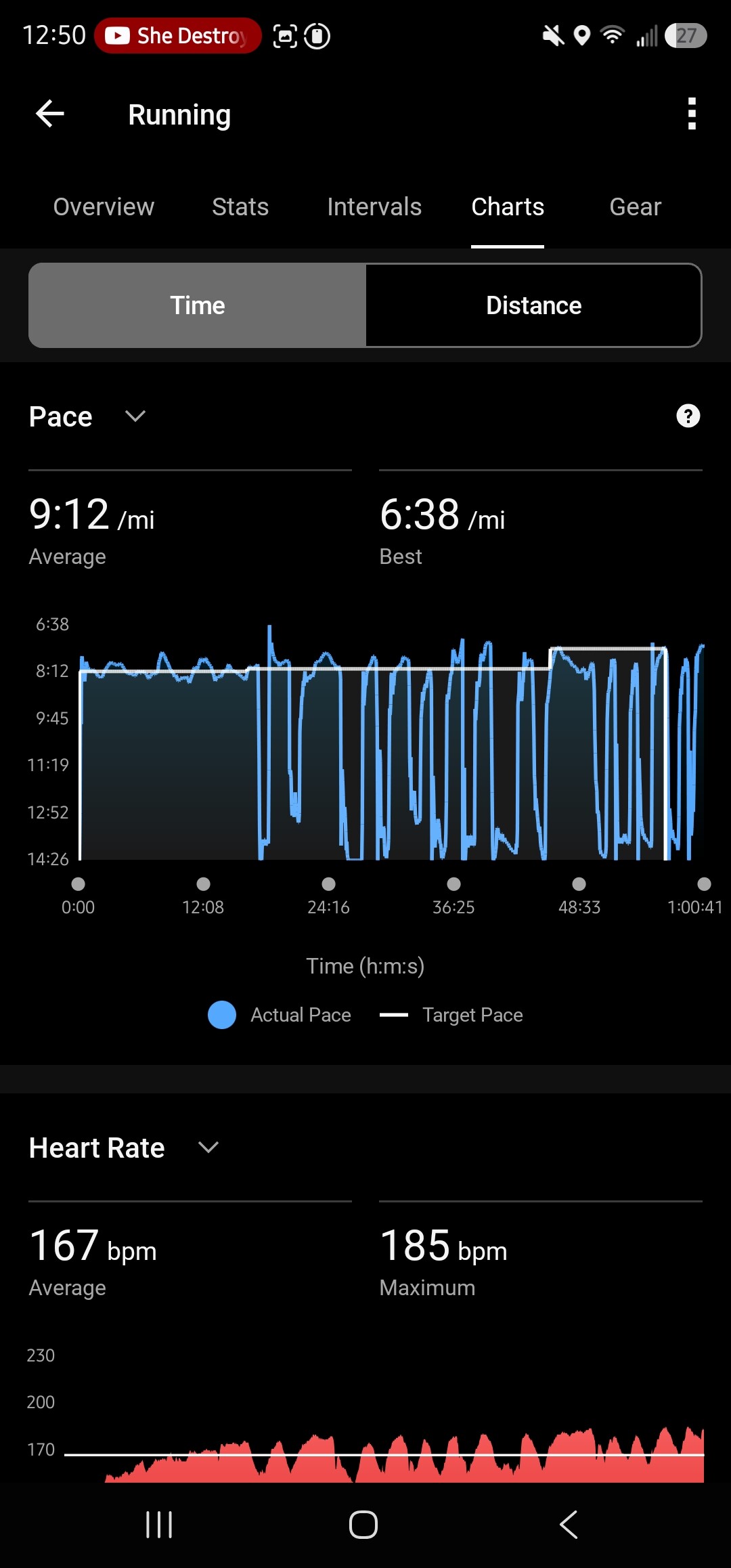View the Intervals tab
Image resolution: width=731 pixels, height=1568 pixels.
(x=374, y=206)
